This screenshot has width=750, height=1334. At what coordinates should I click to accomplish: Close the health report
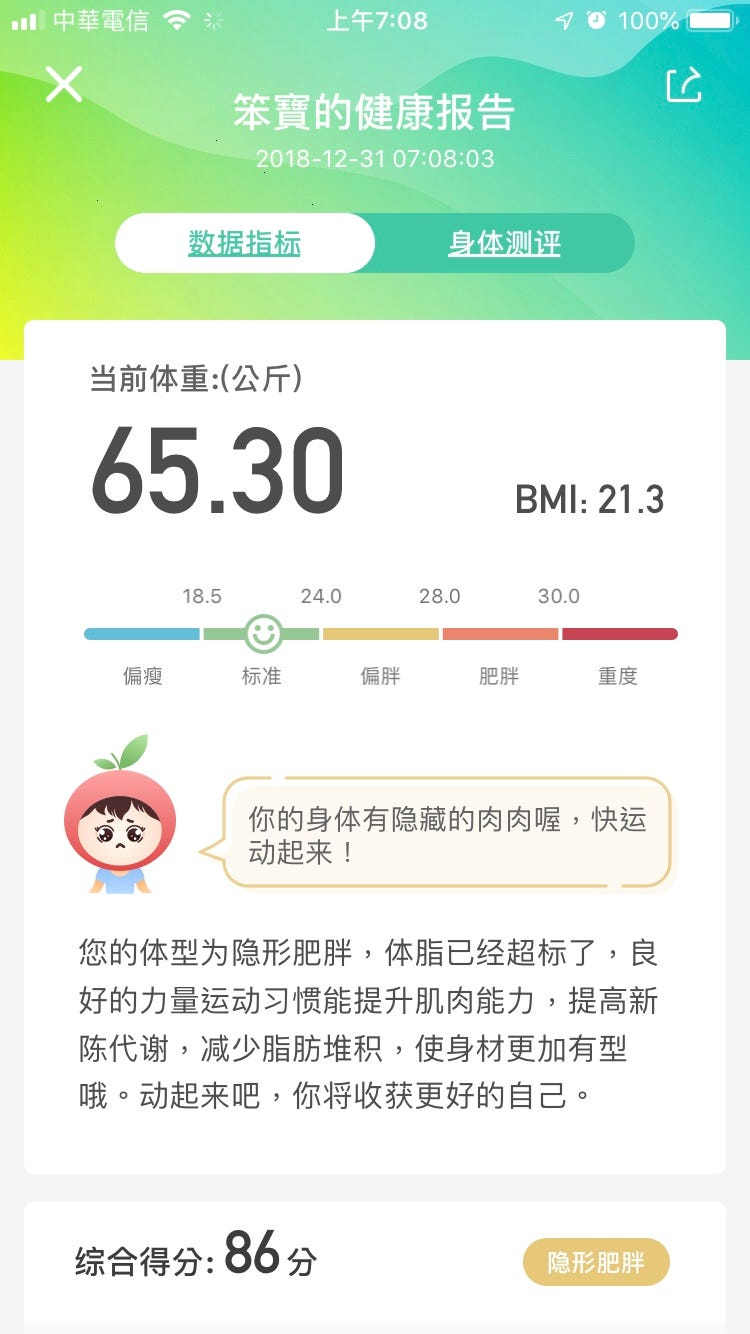pos(63,85)
